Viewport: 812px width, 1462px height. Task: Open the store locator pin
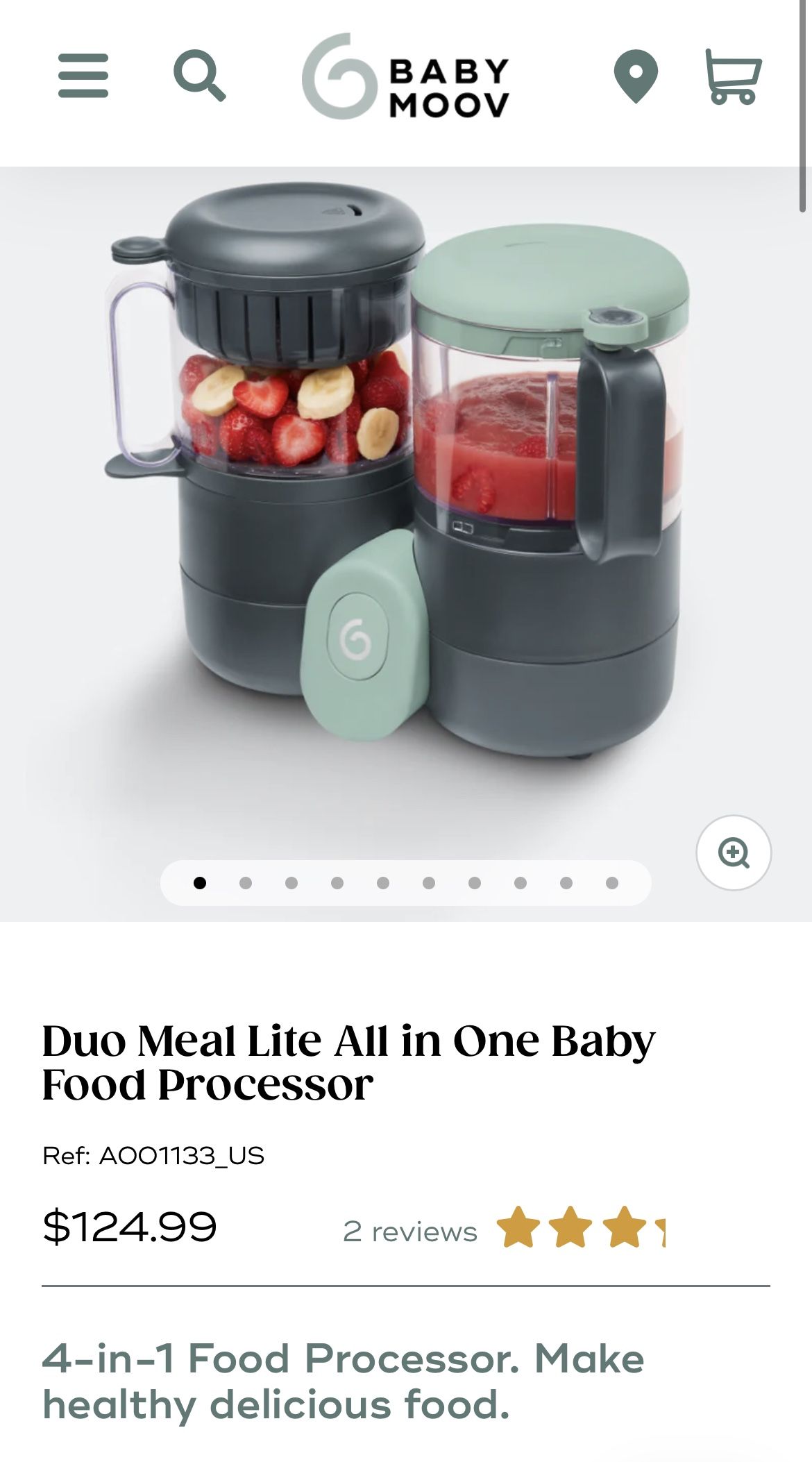point(636,76)
